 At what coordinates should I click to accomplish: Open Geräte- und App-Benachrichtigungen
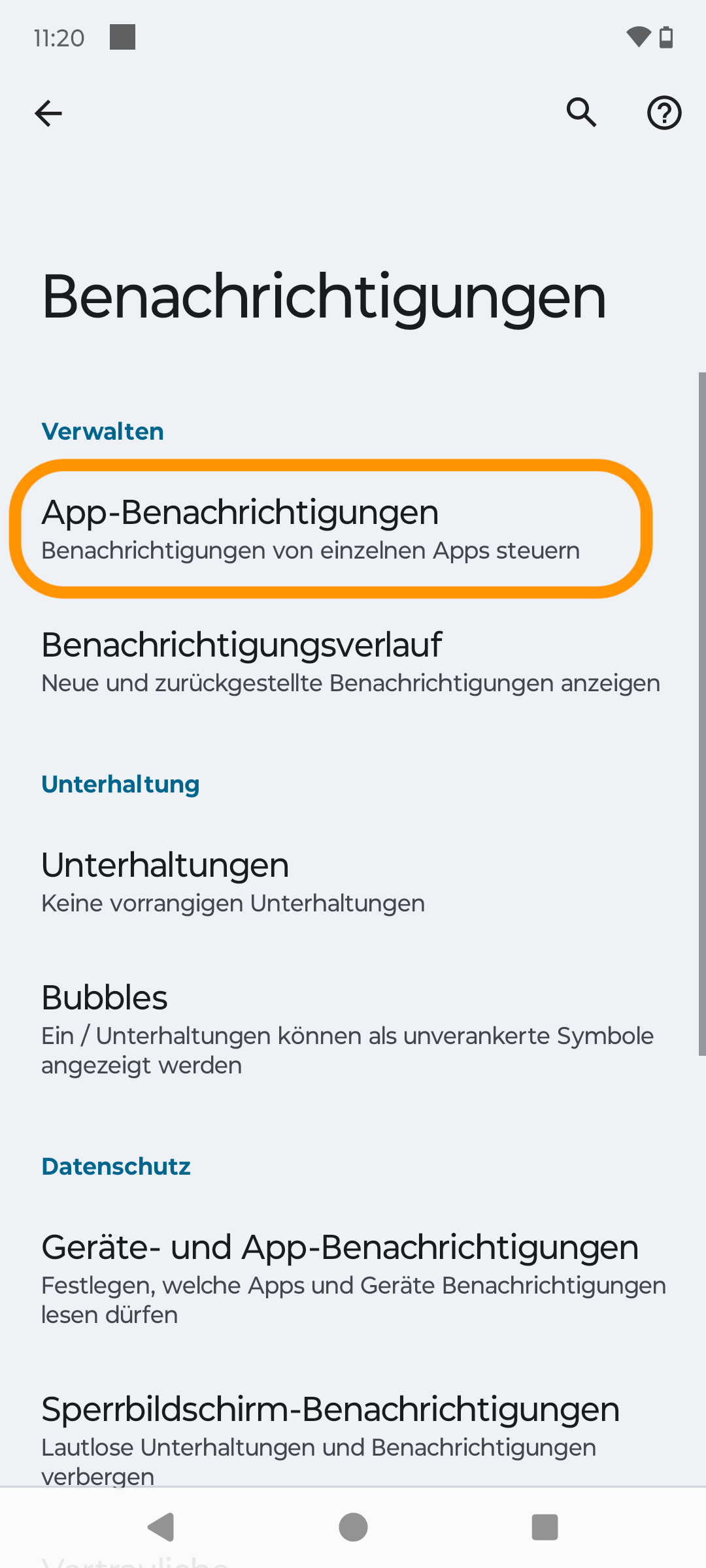(x=352, y=1277)
